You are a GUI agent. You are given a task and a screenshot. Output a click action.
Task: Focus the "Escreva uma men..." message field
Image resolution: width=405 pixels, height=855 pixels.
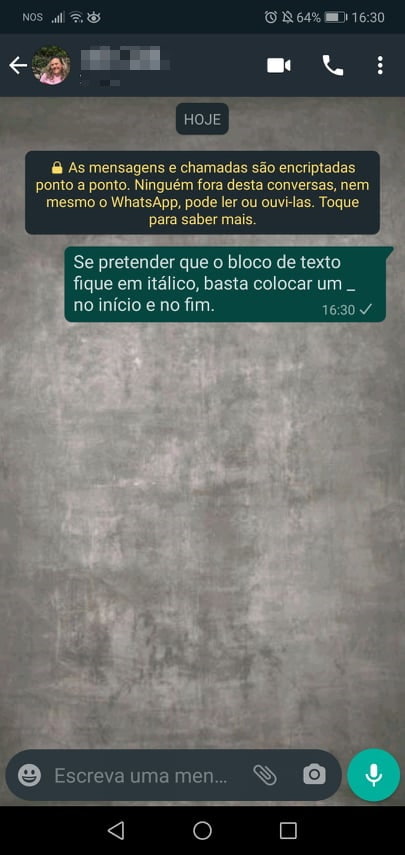pos(141,775)
